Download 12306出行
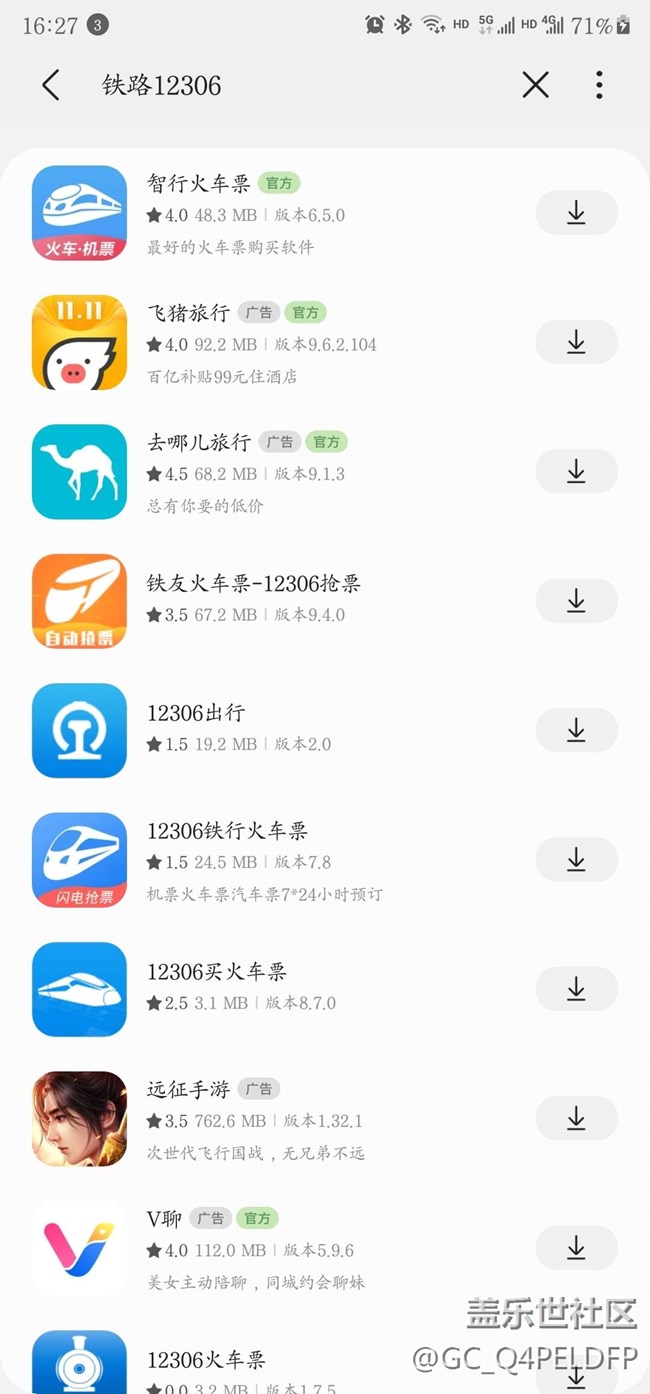Screen dimensions: 650x1394 [x=576, y=731]
